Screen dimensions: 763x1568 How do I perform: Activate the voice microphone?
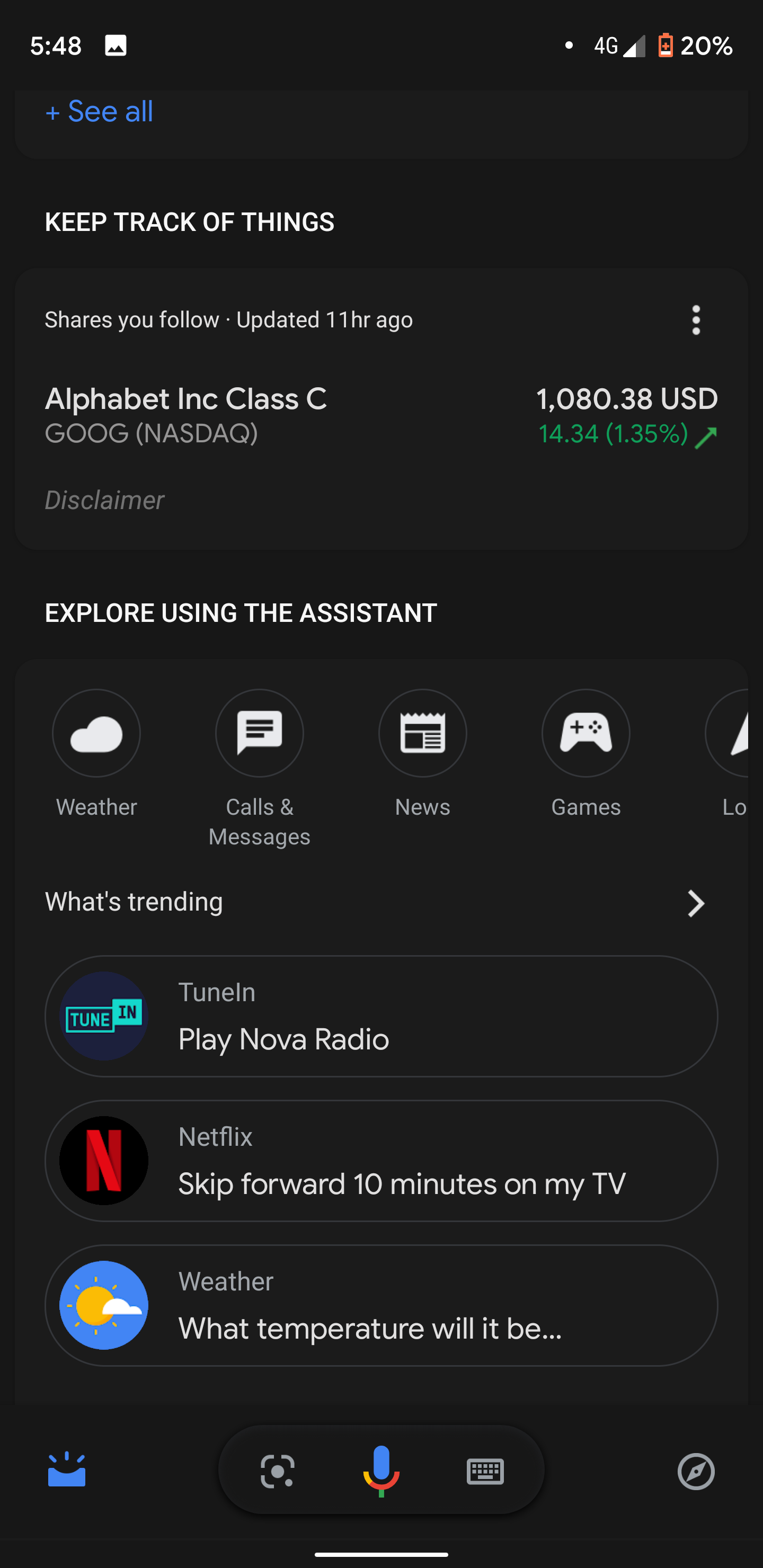(x=381, y=1470)
